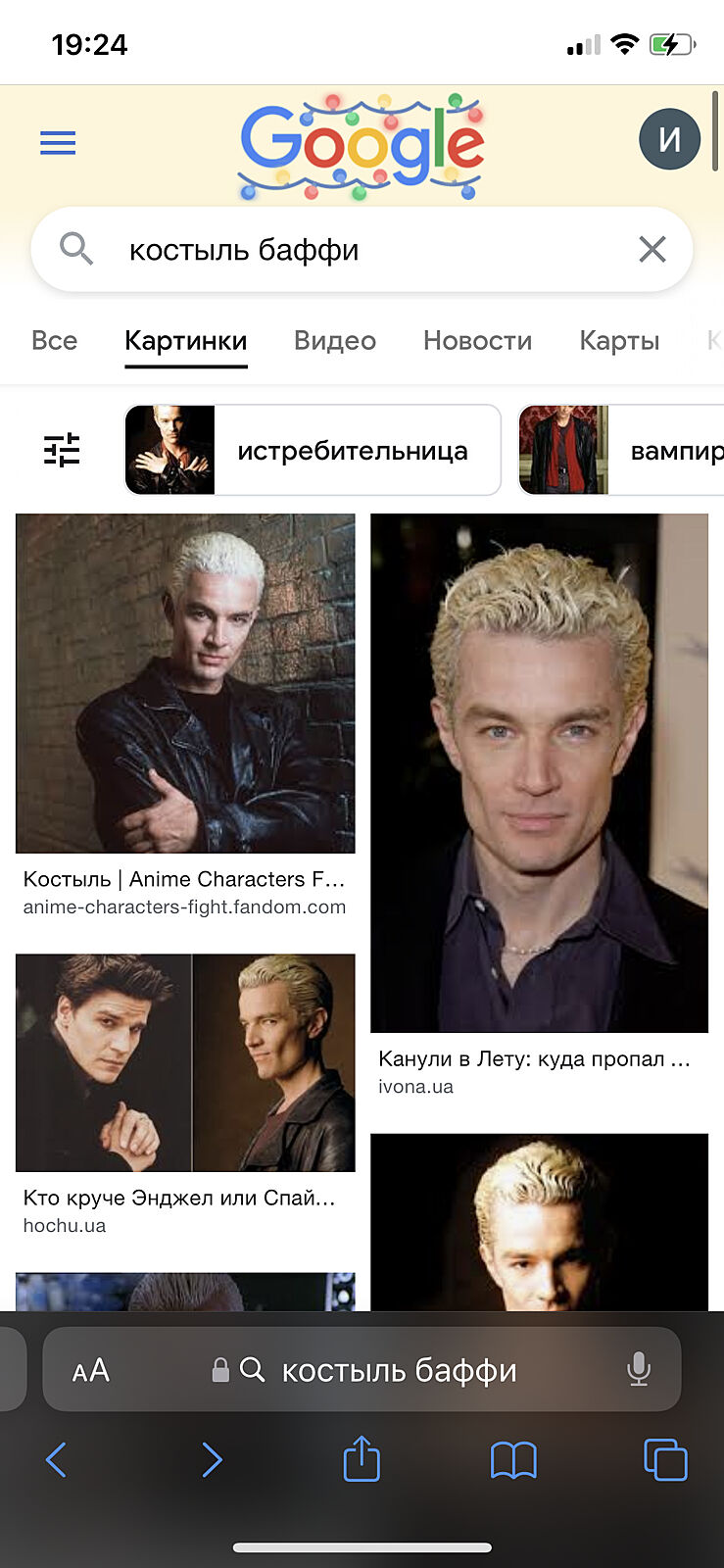Show open Safari tabs
Screen dimensions: 724x1568
(665, 1460)
